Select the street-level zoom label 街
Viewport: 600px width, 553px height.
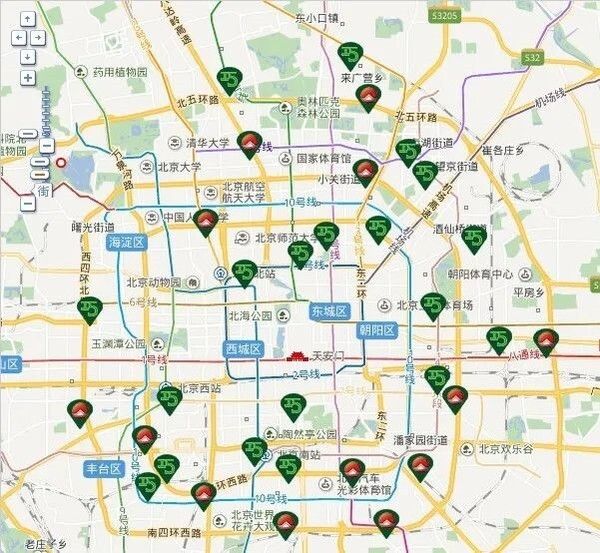[x=44, y=190]
